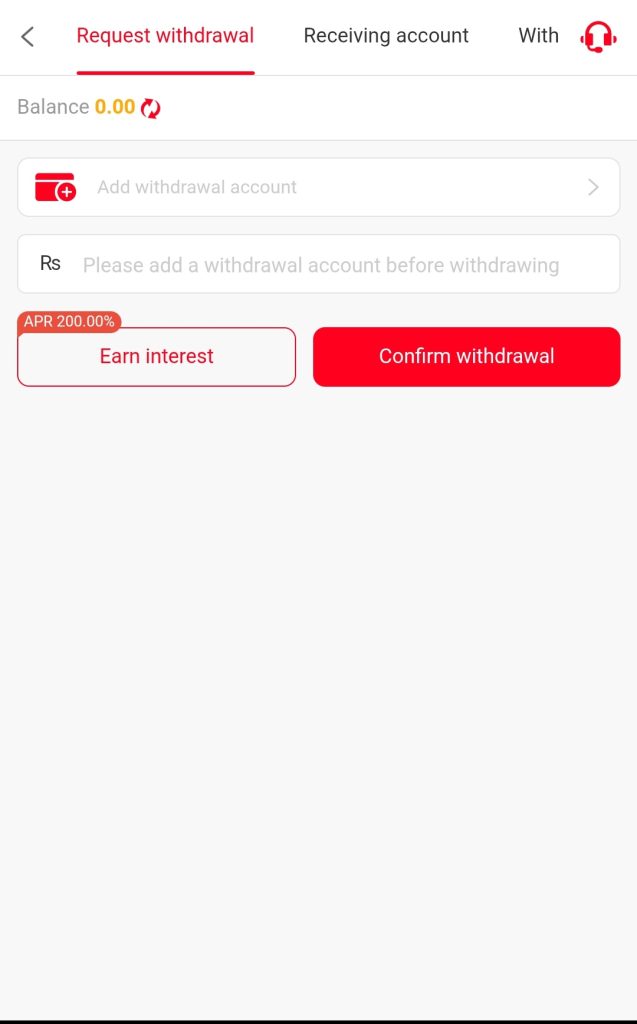
Task: Open the partially visible With tab
Action: [x=538, y=36]
